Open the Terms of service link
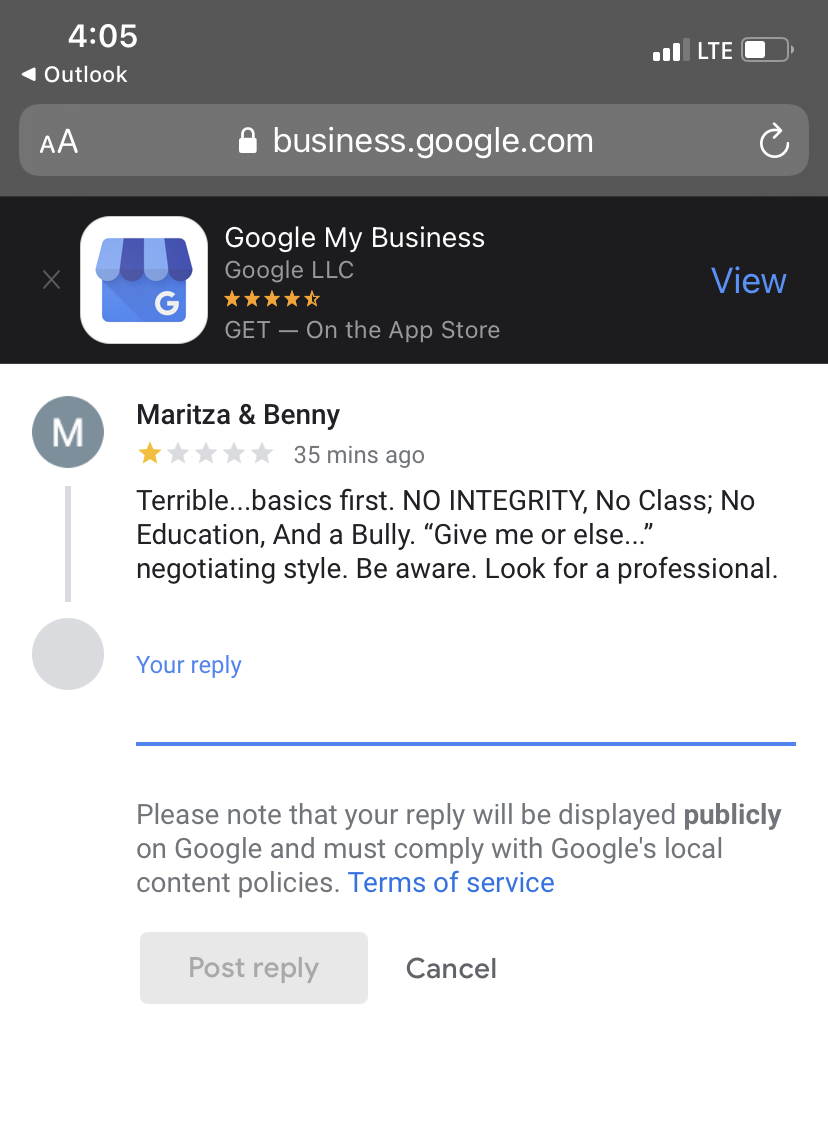Viewport: 828px width, 1139px height. (451, 883)
